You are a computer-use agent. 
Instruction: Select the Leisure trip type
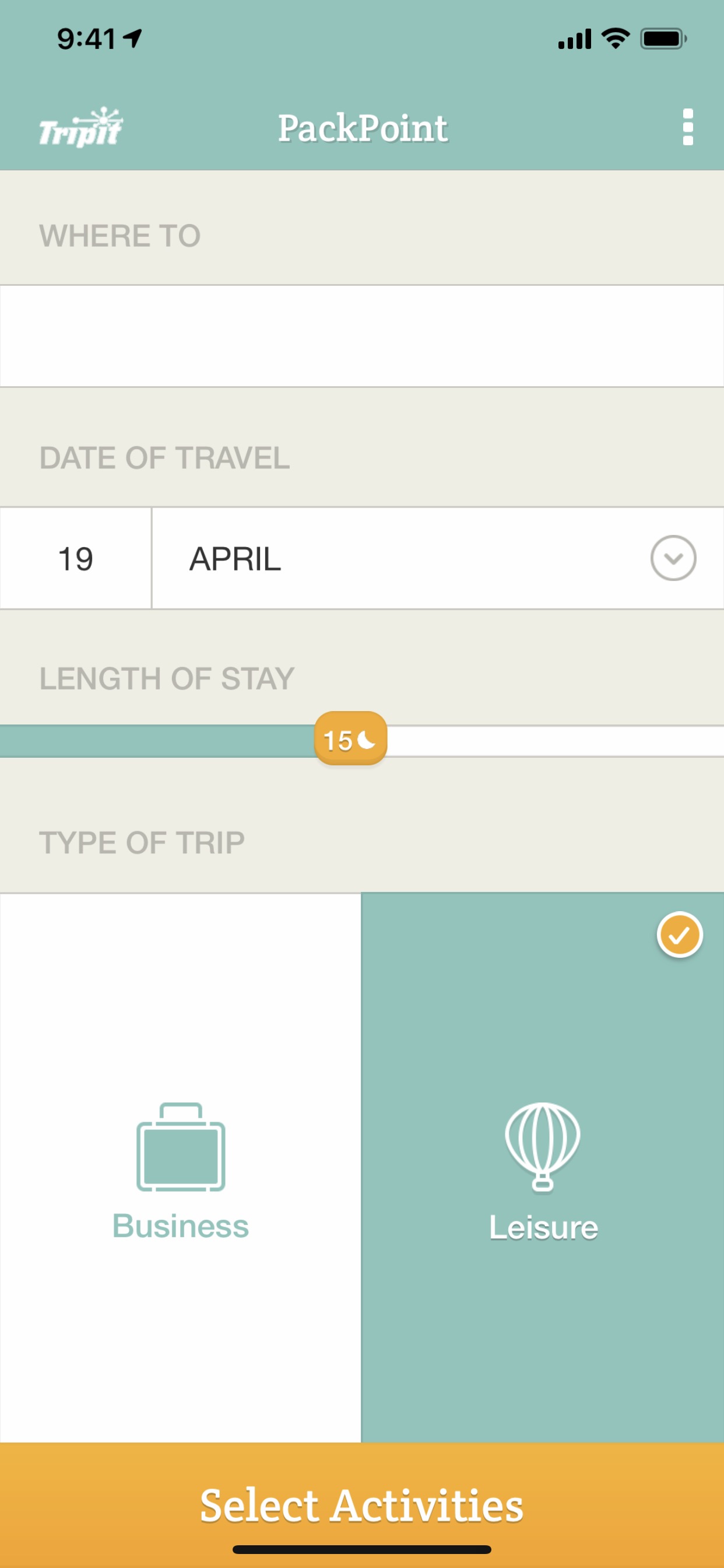[x=543, y=1167]
